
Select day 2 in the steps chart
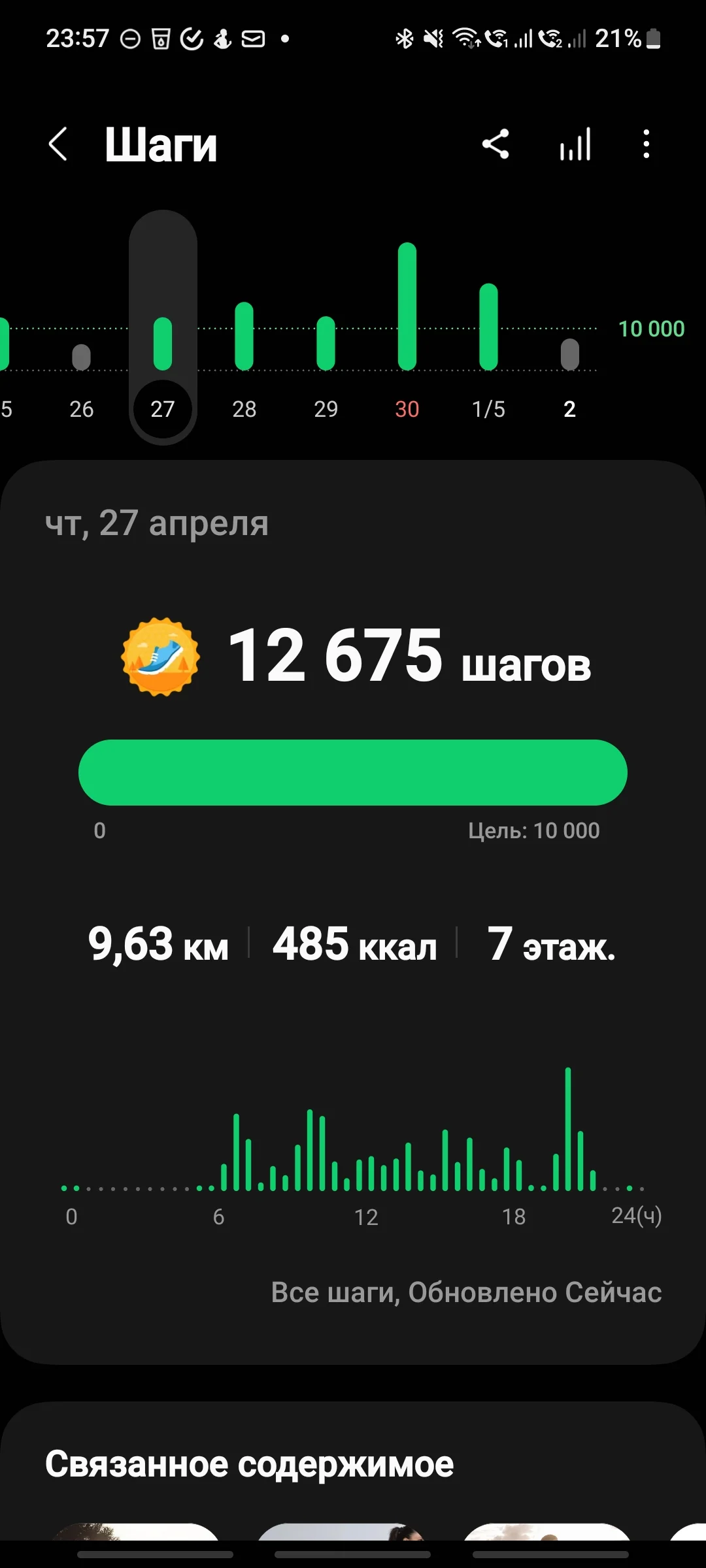pyautogui.click(x=570, y=408)
